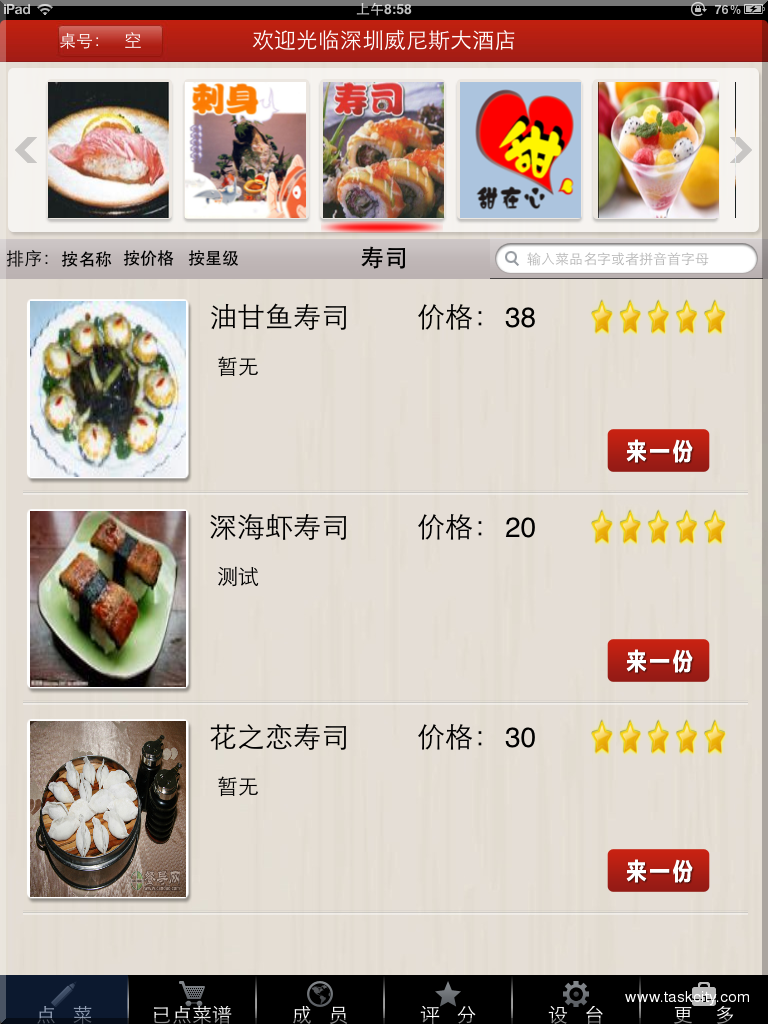768x1024 pixels.
Task: Open the 深海虾寿司 dish photo
Action: pos(108,599)
